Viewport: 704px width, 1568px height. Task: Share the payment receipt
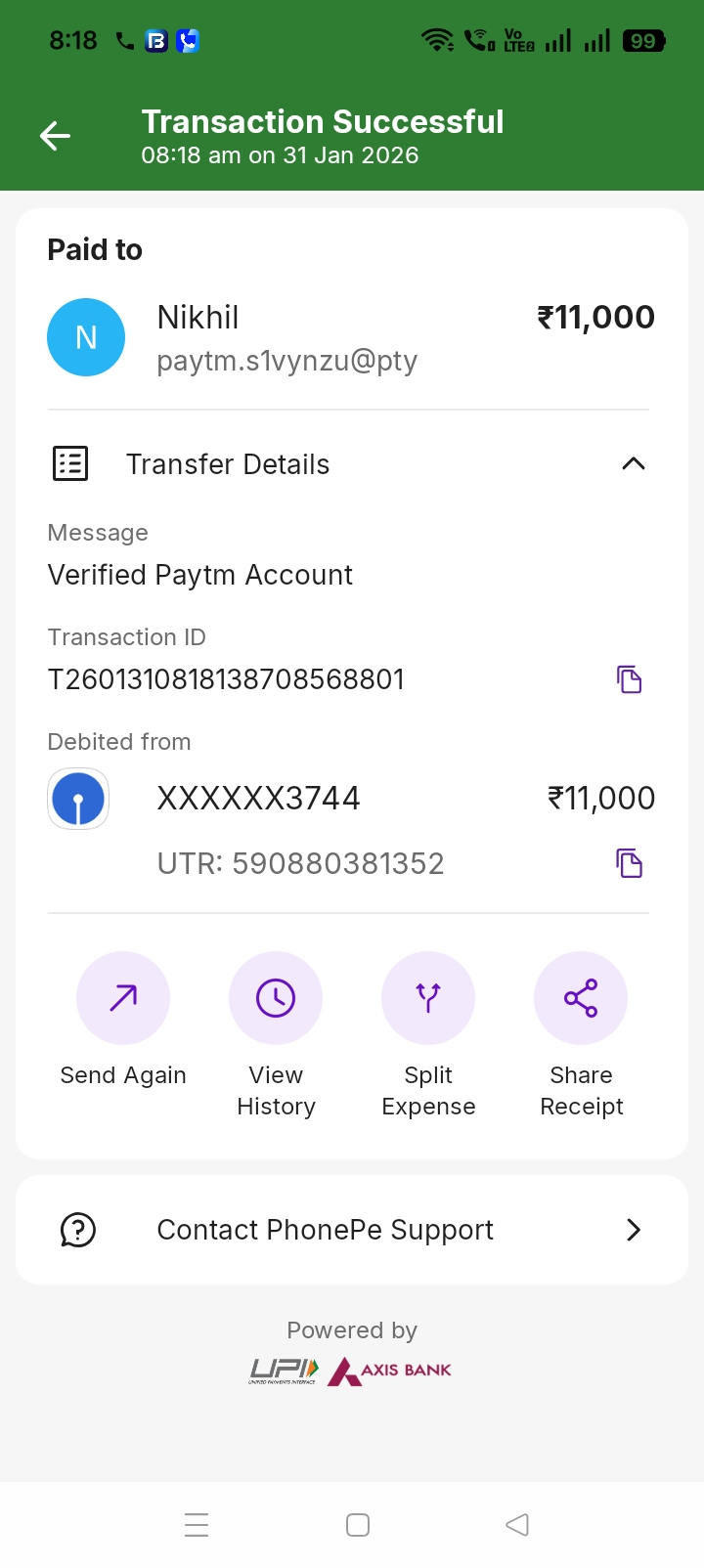(x=581, y=999)
